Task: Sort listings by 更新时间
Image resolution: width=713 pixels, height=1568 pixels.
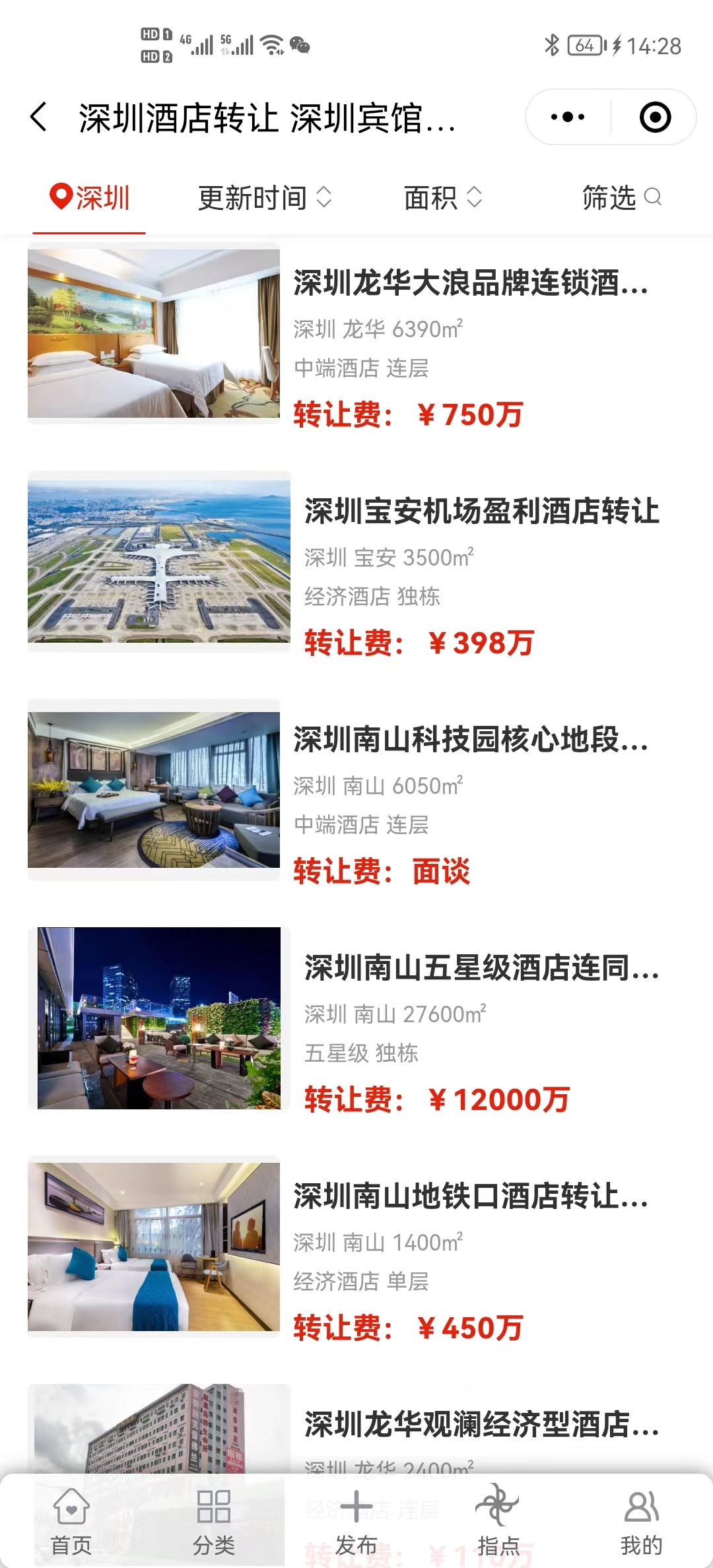Action: (264, 197)
